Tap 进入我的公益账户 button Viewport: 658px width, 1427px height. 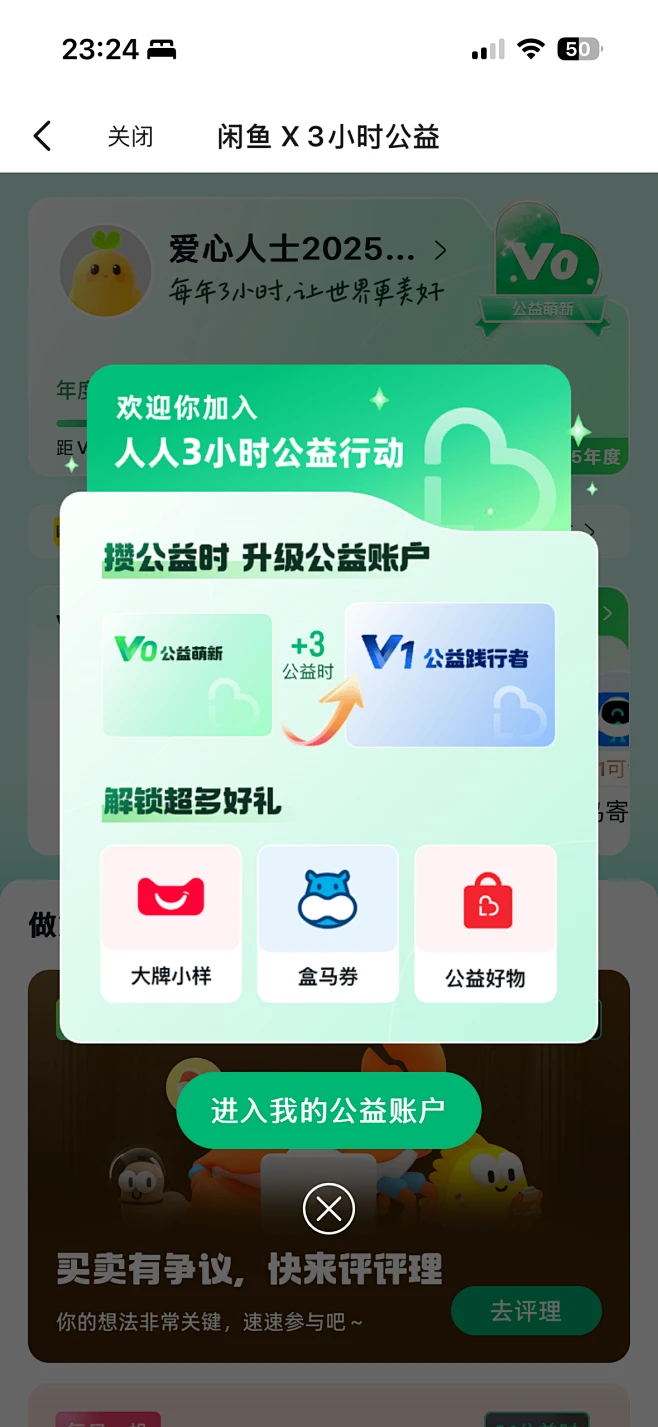point(328,1110)
